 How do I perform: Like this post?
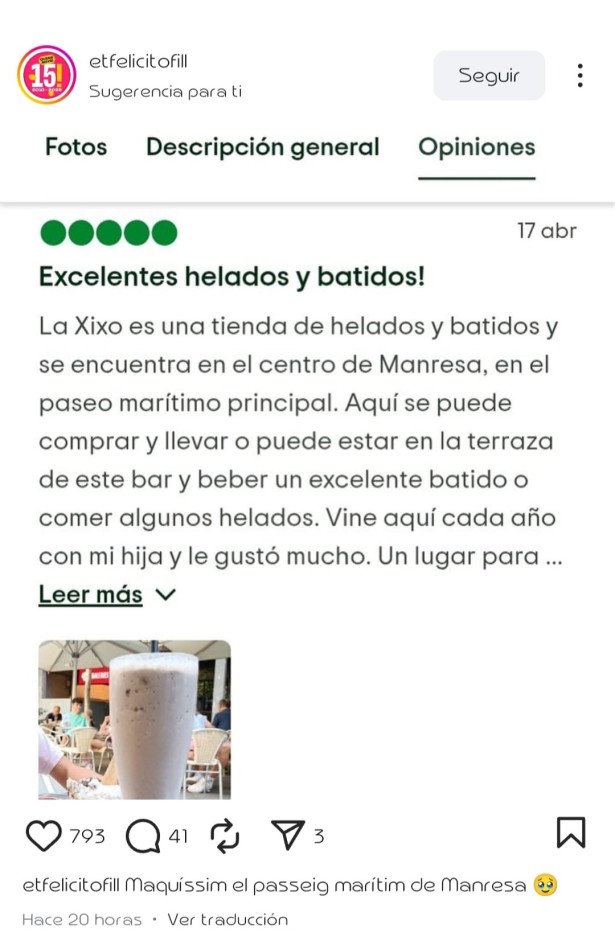43,835
